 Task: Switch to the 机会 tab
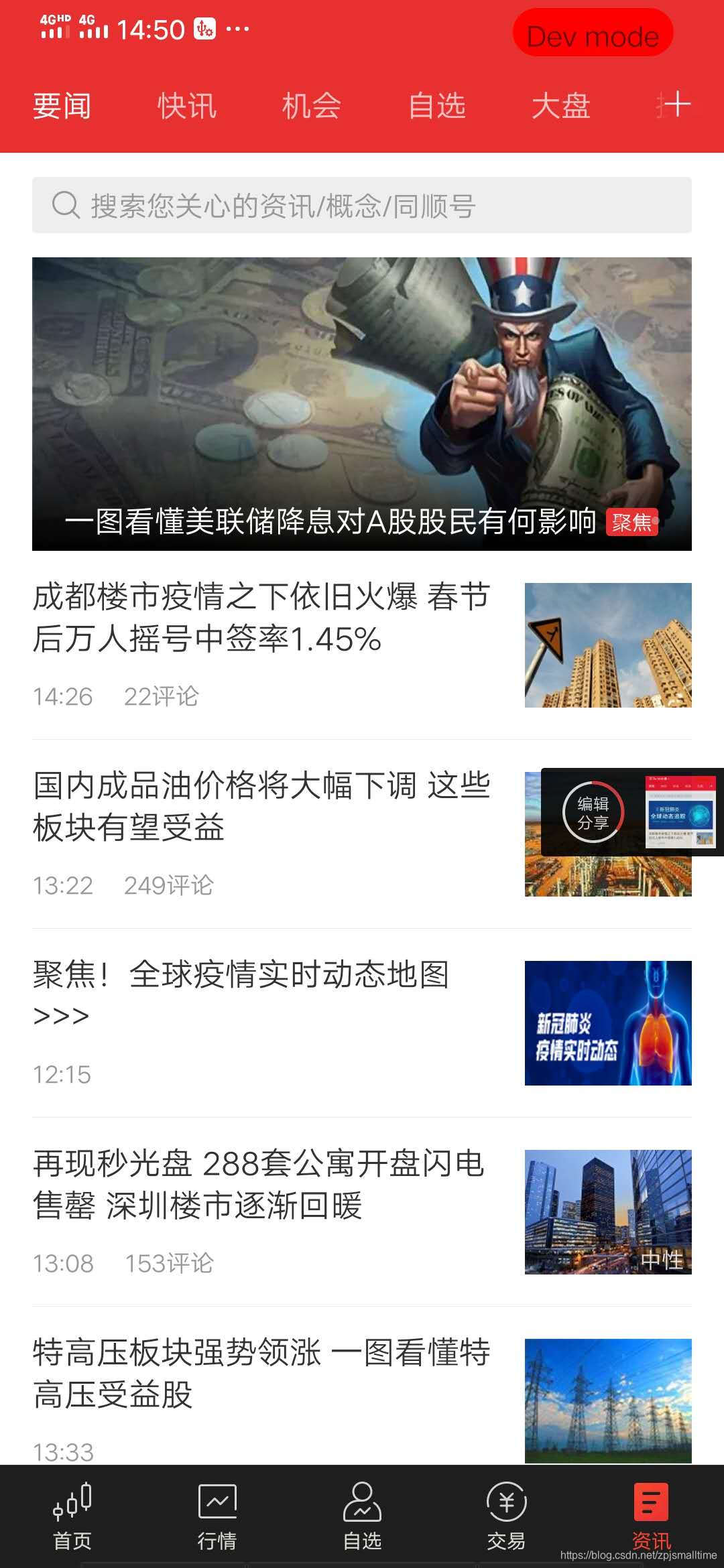click(311, 107)
